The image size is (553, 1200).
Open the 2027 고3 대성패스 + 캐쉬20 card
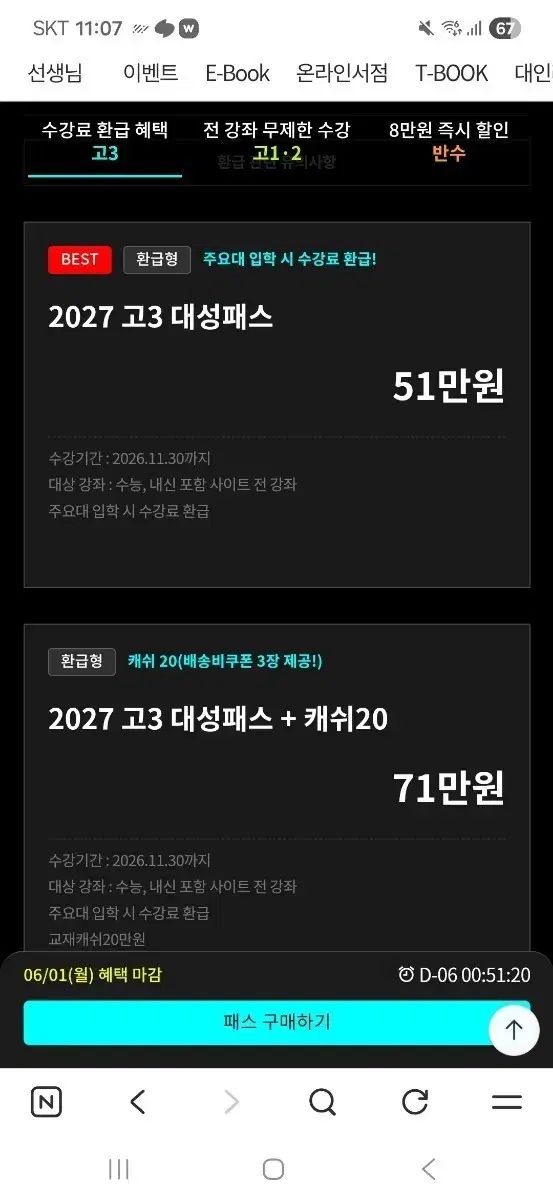277,790
